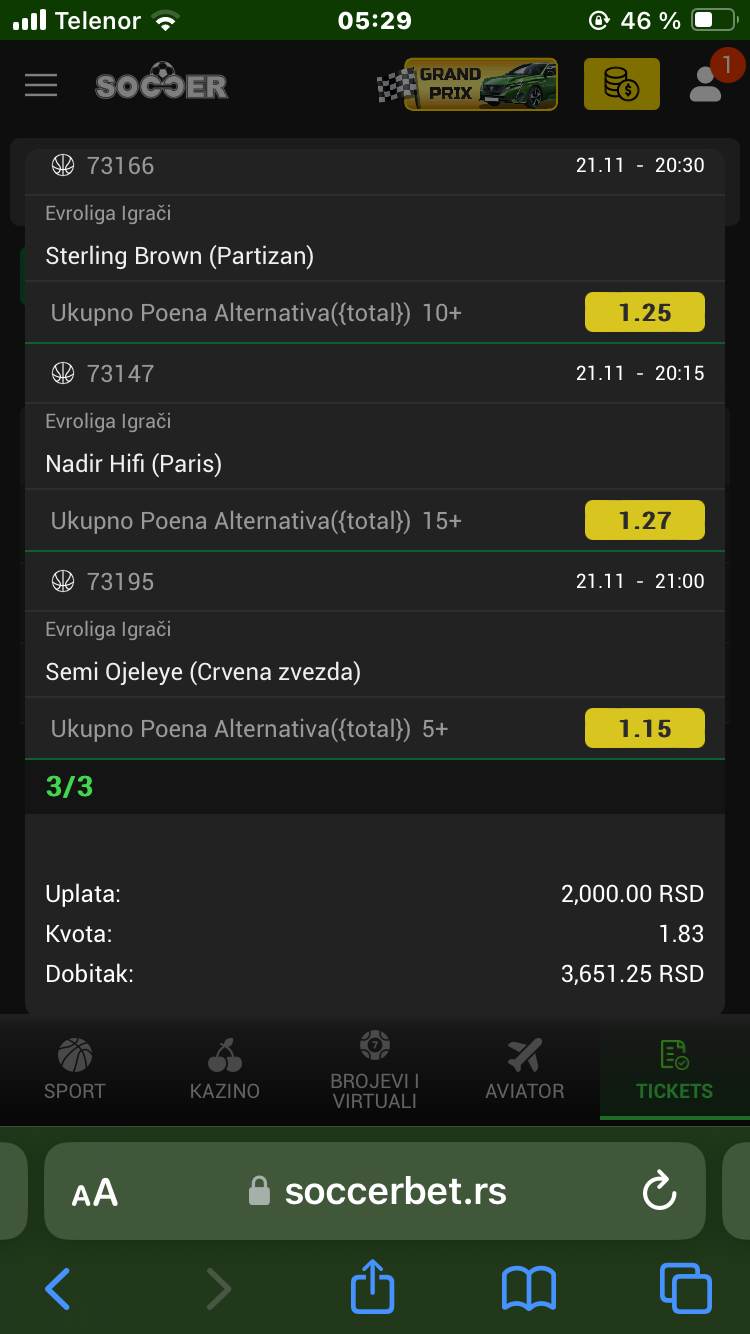Go to the Kazino tab
The height and width of the screenshot is (1334, 750).
224,1069
